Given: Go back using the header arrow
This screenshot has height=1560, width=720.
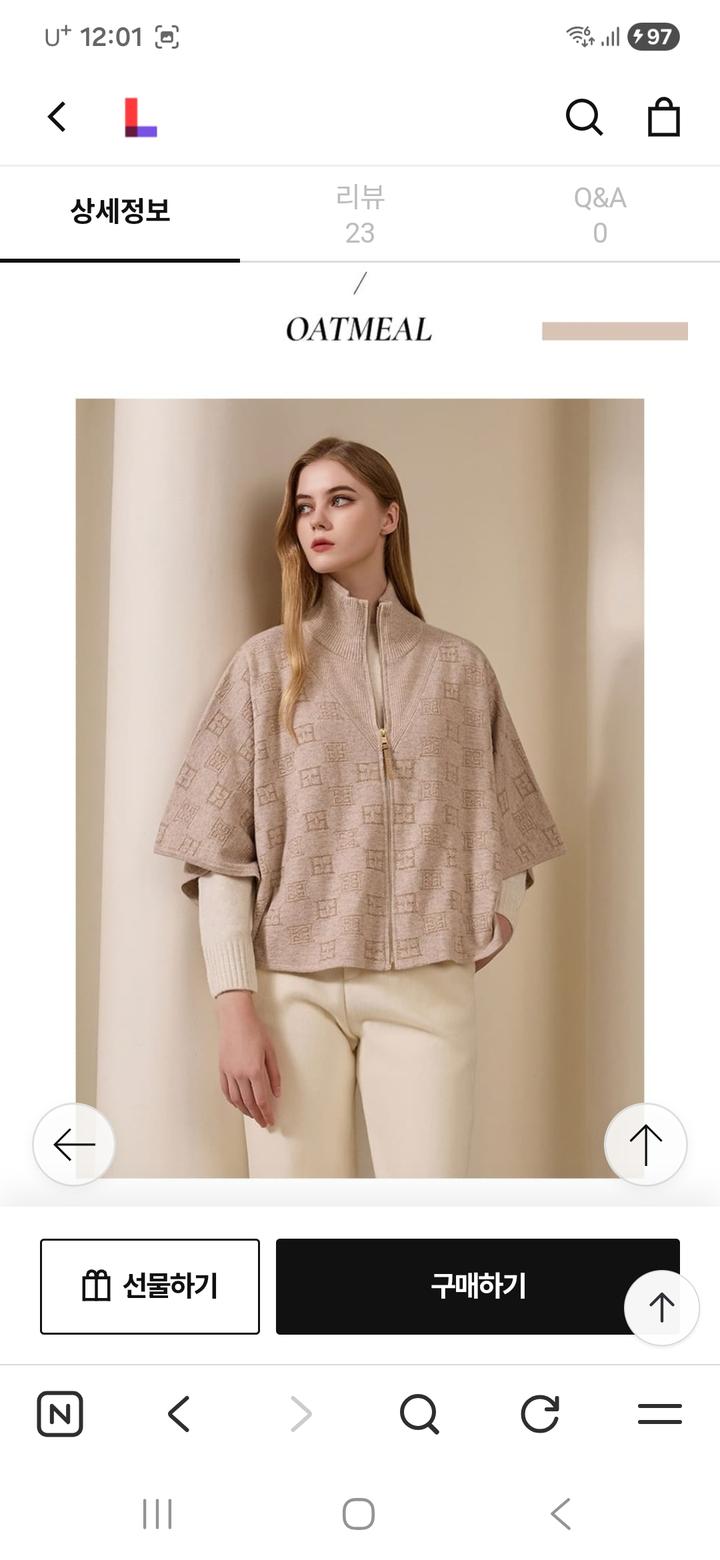Looking at the screenshot, I should coord(57,117).
